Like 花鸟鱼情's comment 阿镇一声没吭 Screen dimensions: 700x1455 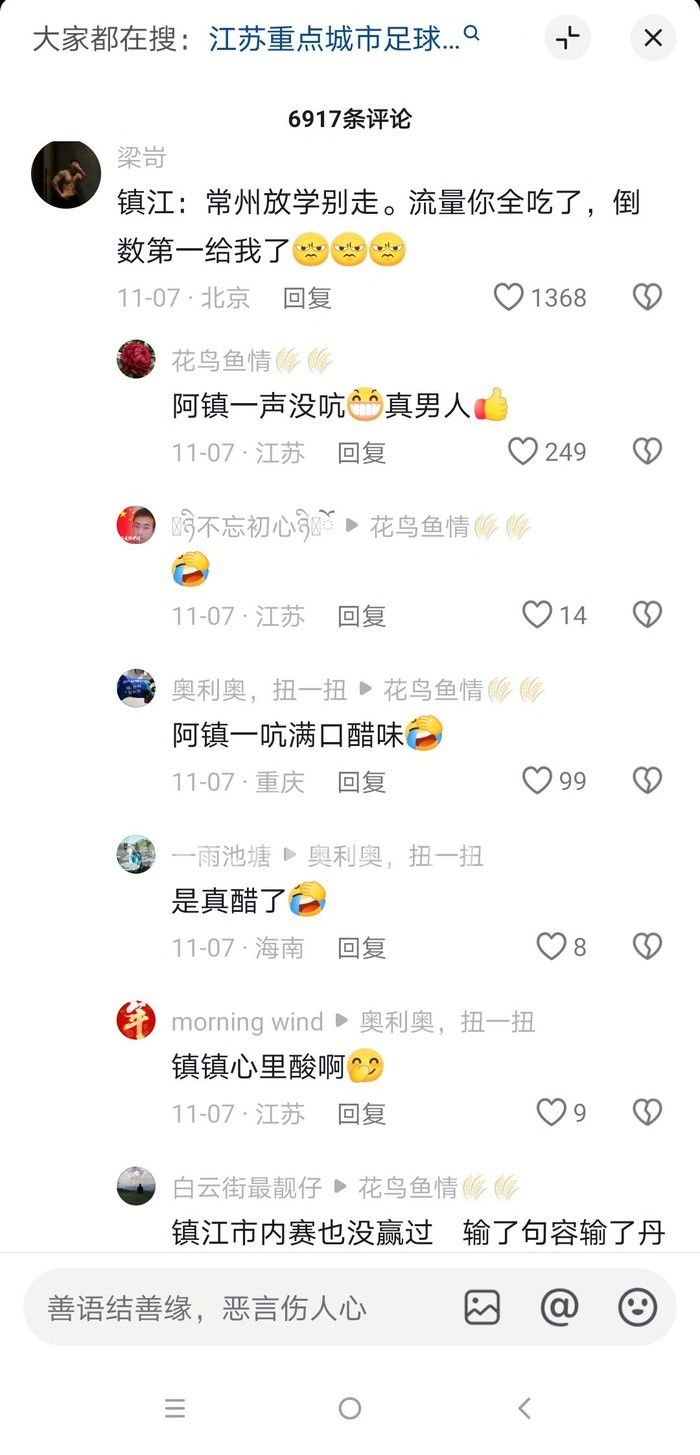click(x=523, y=452)
